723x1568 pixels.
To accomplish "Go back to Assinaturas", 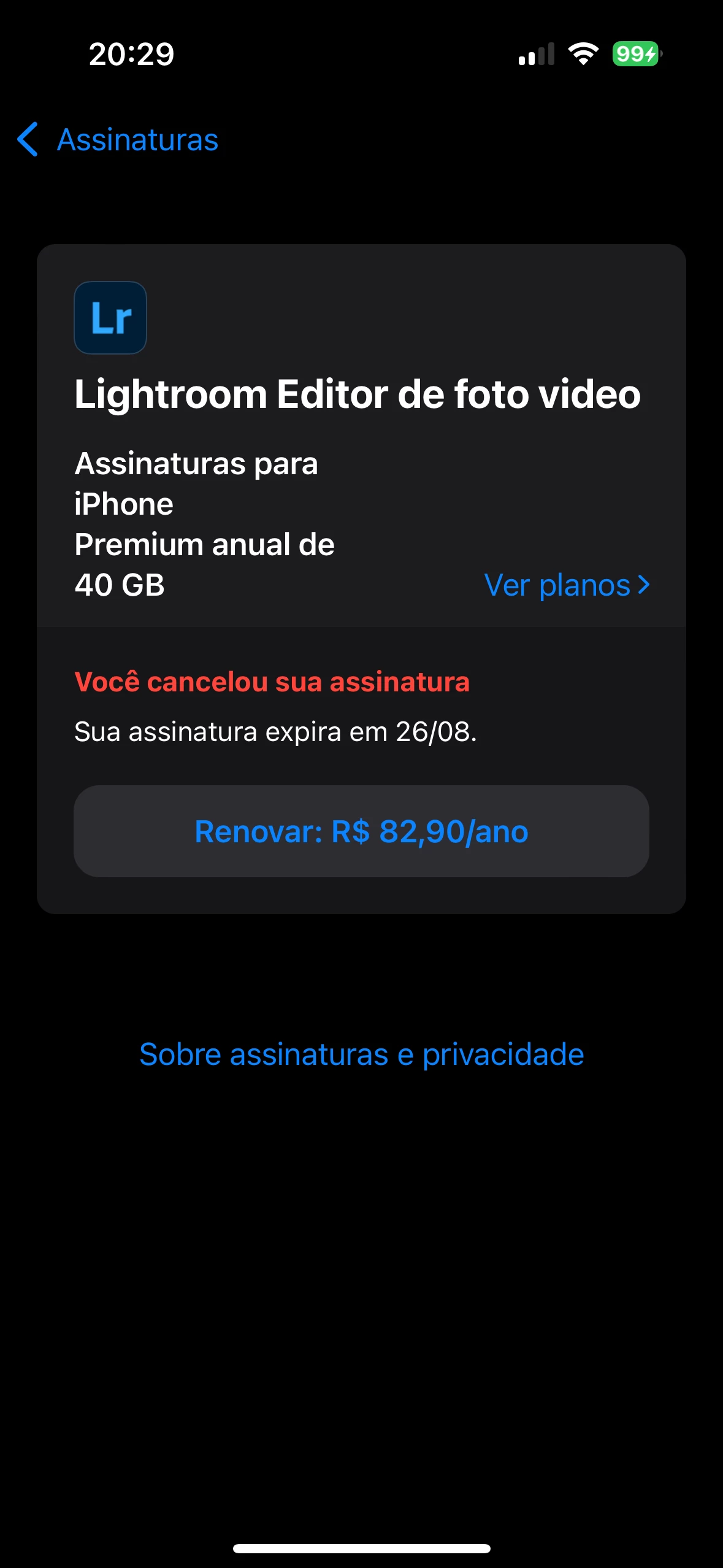I will pos(118,140).
